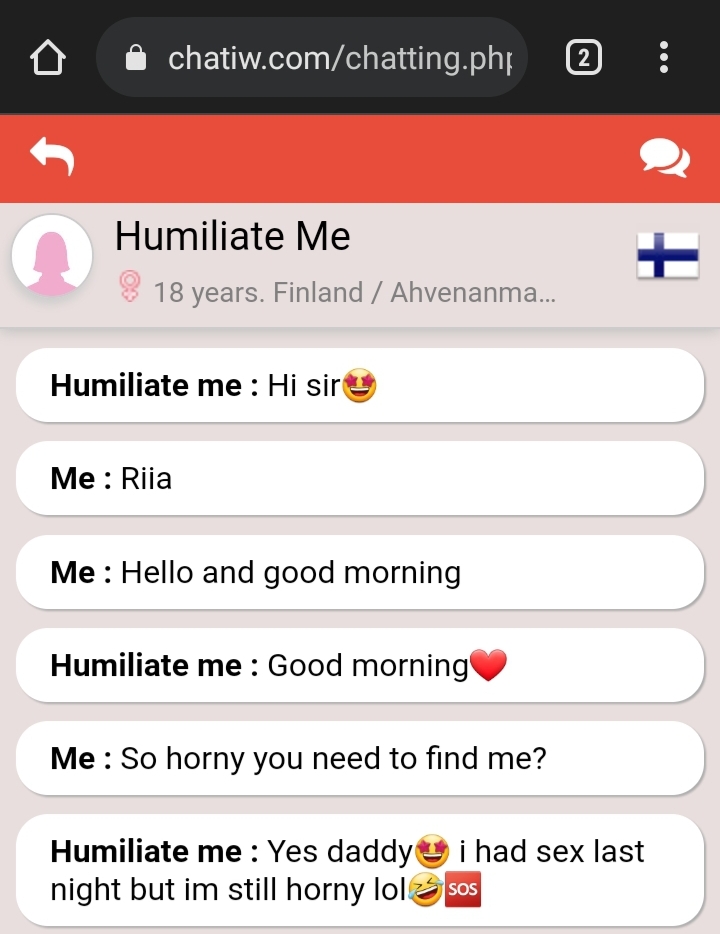Open the browser overflow menu
Screen dimensions: 720x934
[664, 59]
